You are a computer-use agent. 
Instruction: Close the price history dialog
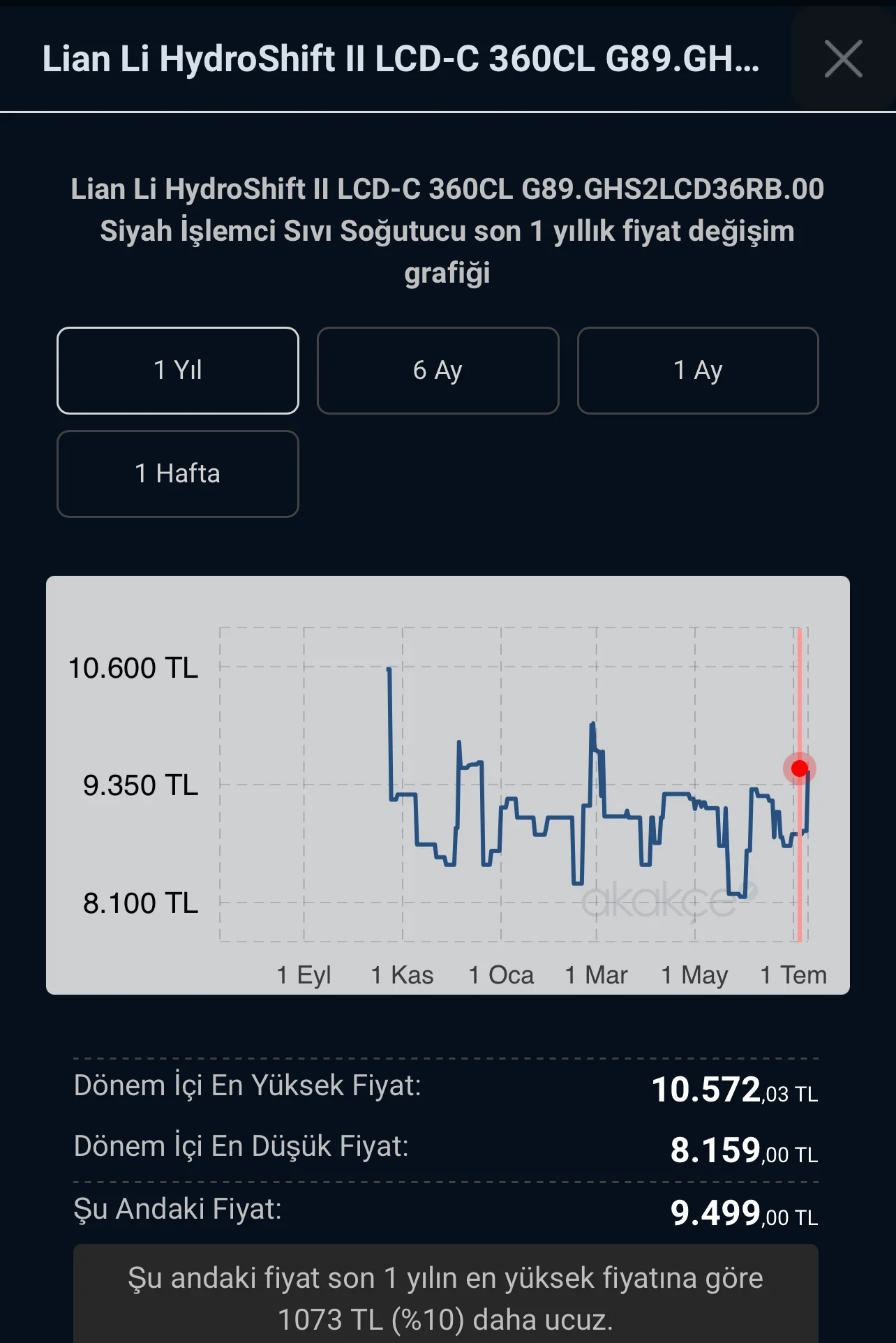pyautogui.click(x=843, y=59)
